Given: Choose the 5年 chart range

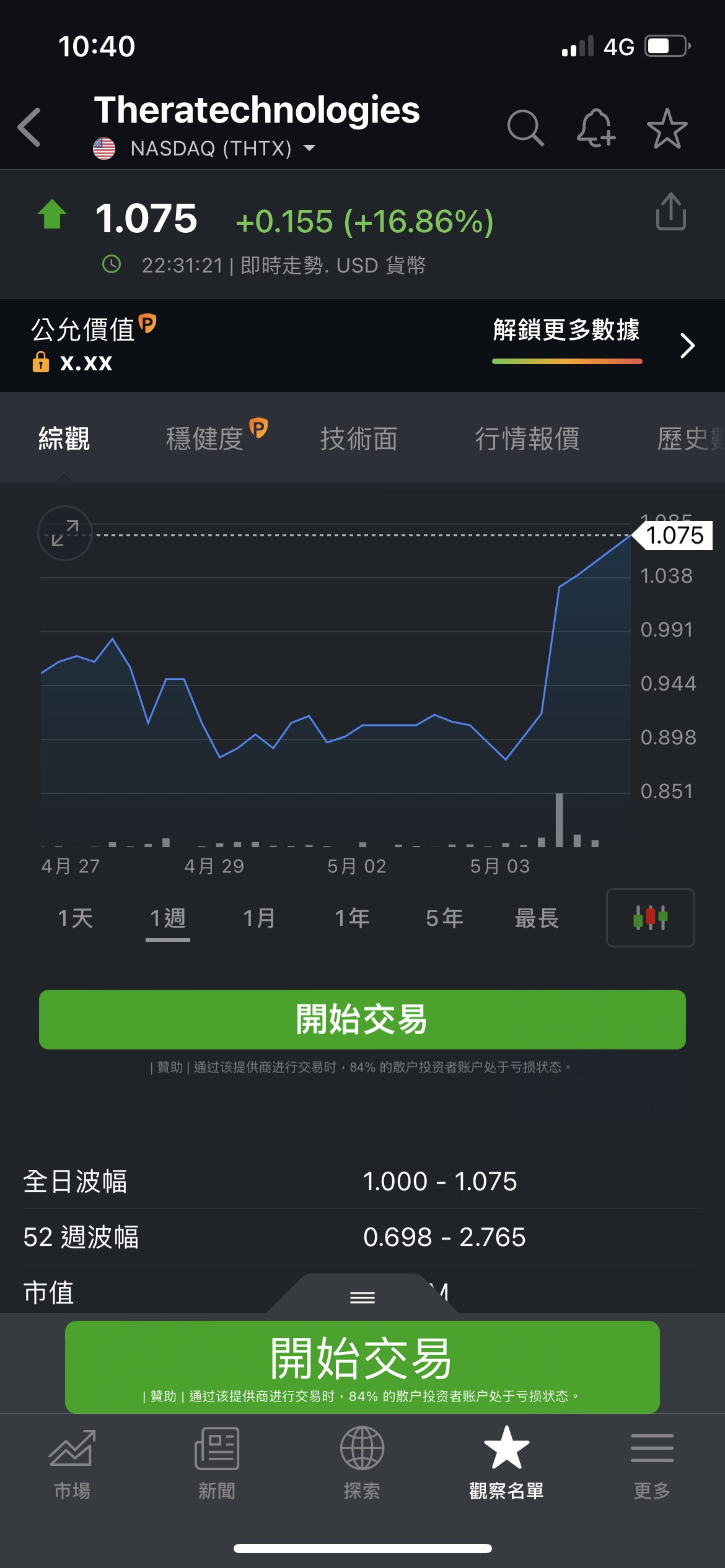Looking at the screenshot, I should 444,918.
